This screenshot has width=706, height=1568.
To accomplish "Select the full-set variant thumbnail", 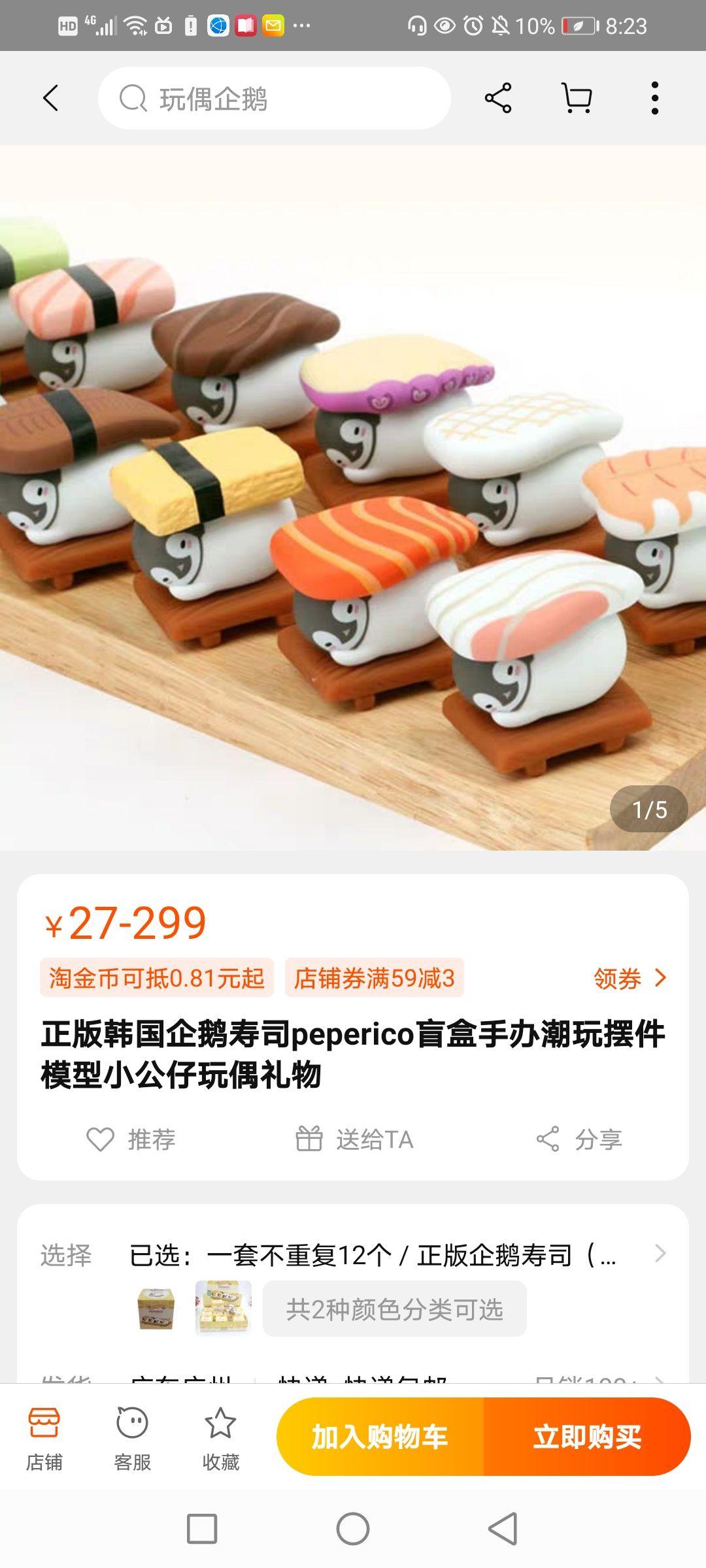I will click(x=223, y=1307).
